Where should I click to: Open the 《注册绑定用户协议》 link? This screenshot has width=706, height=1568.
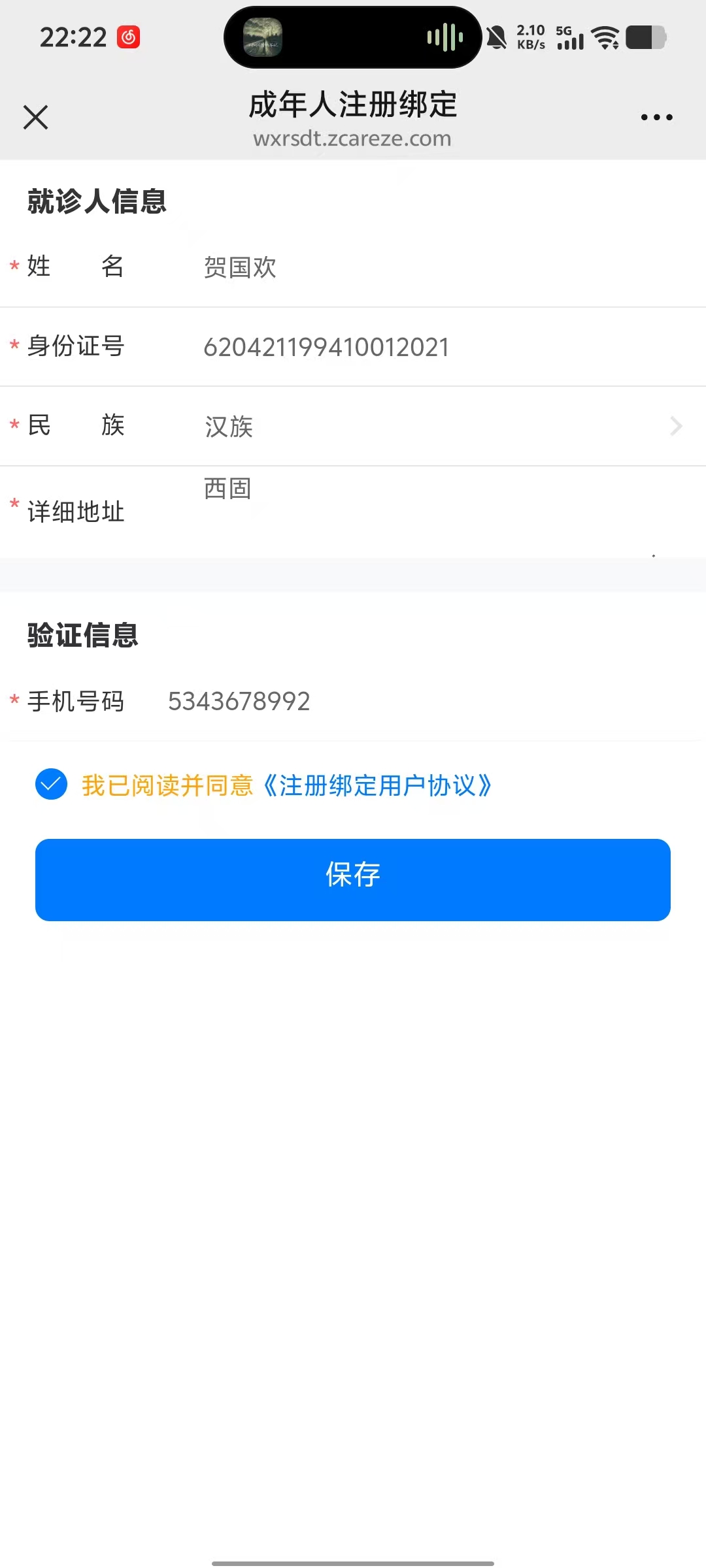pyautogui.click(x=377, y=785)
